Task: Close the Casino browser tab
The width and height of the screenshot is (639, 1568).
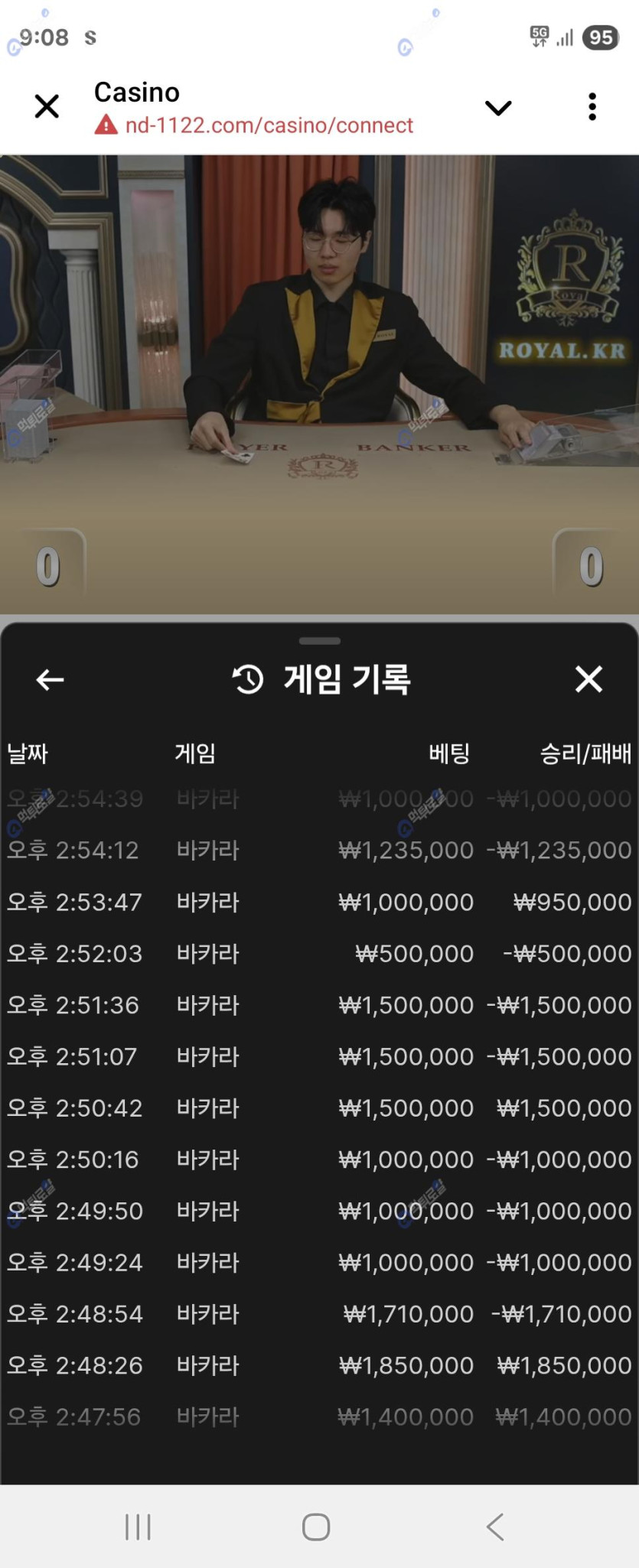Action: [x=47, y=106]
